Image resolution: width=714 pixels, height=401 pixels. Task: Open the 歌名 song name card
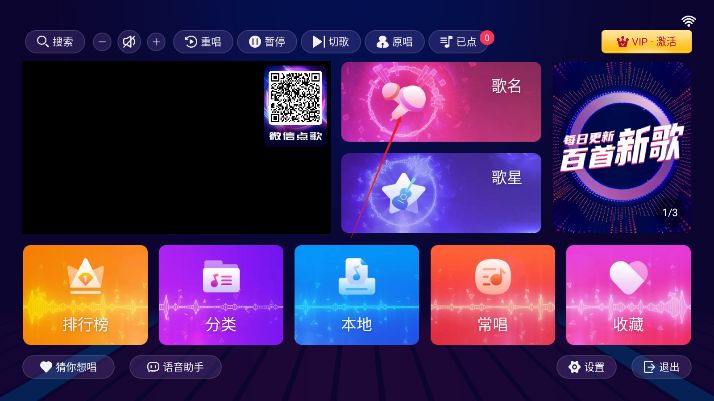click(441, 102)
